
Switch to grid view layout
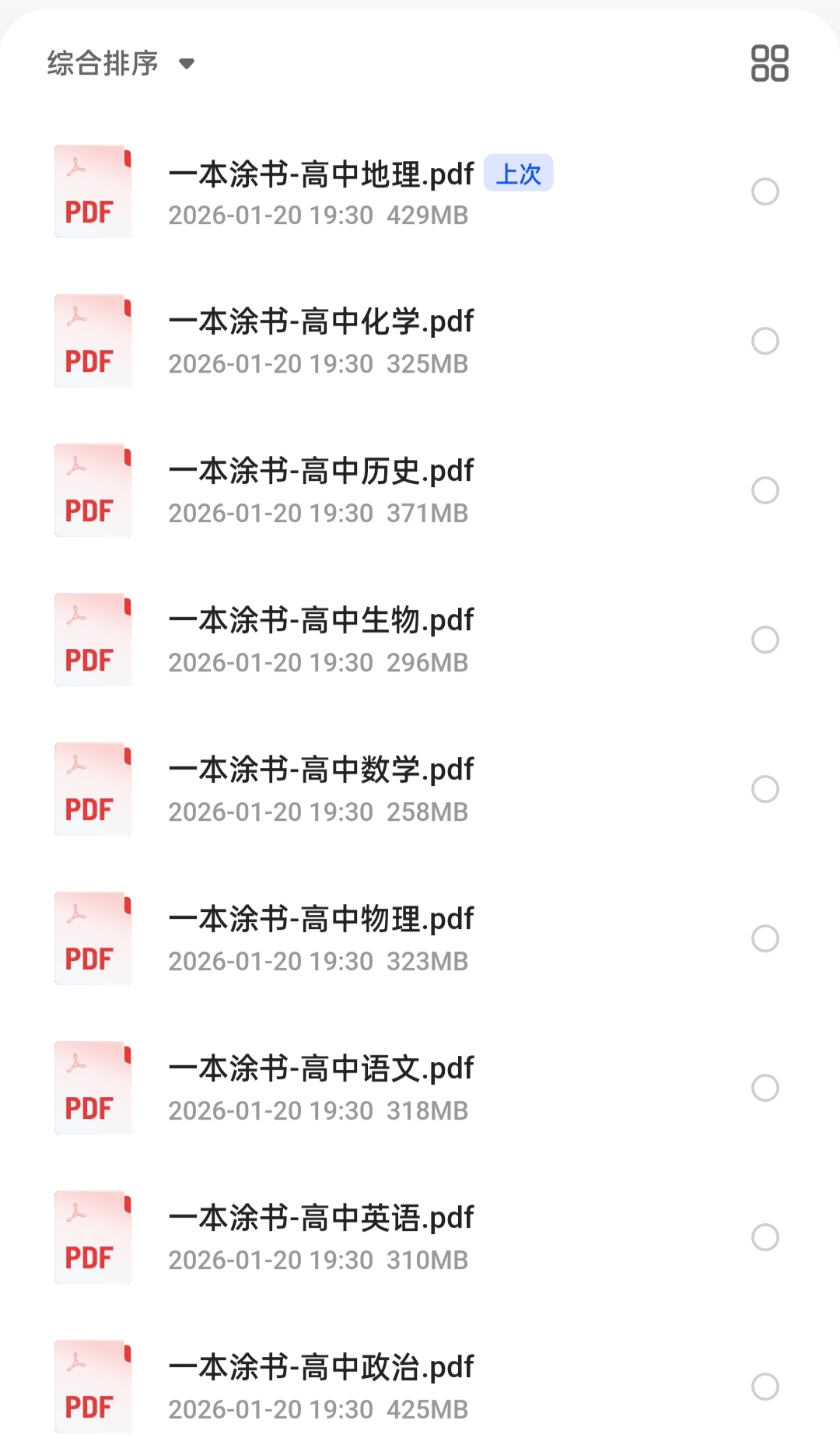[x=769, y=63]
